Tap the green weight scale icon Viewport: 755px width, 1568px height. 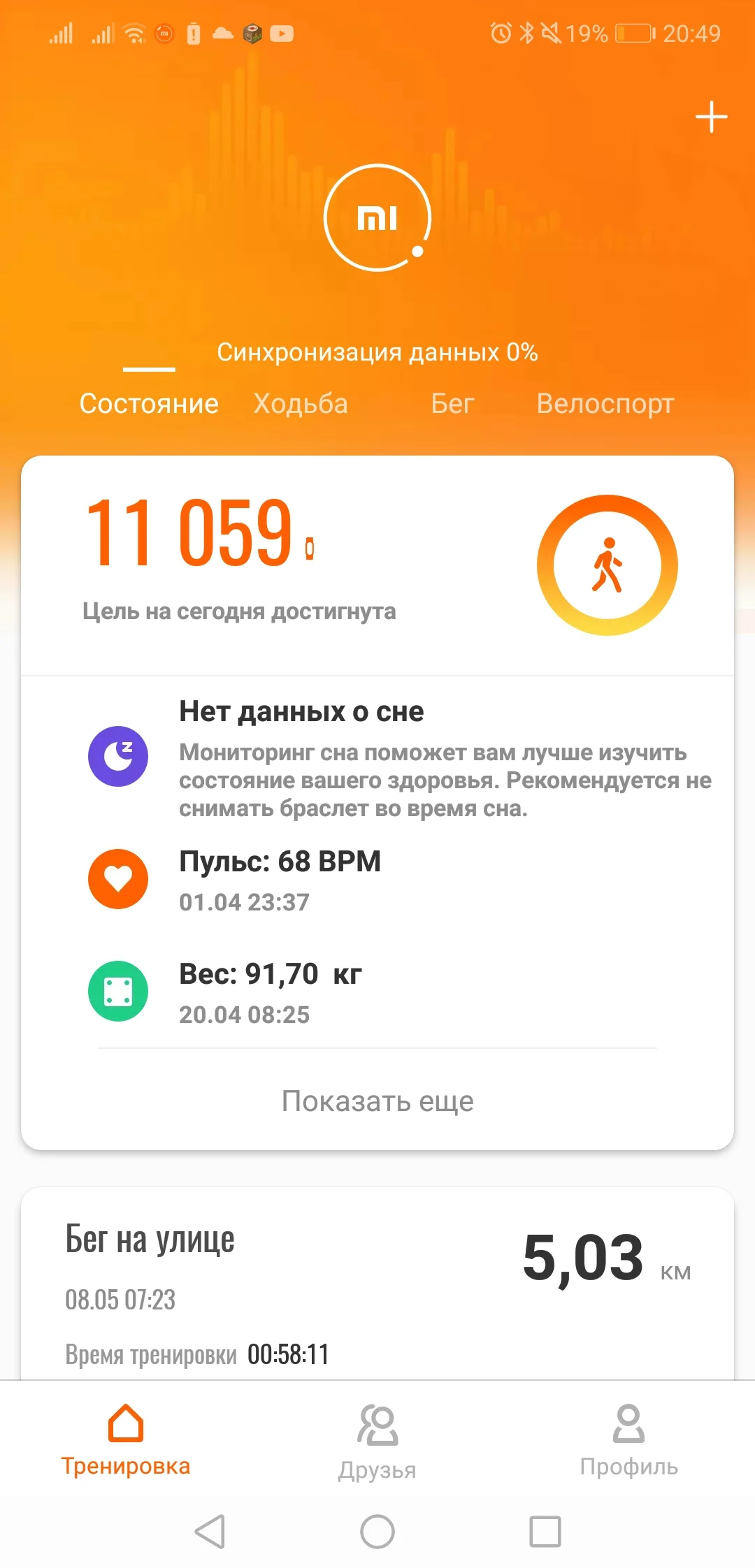[x=117, y=992]
